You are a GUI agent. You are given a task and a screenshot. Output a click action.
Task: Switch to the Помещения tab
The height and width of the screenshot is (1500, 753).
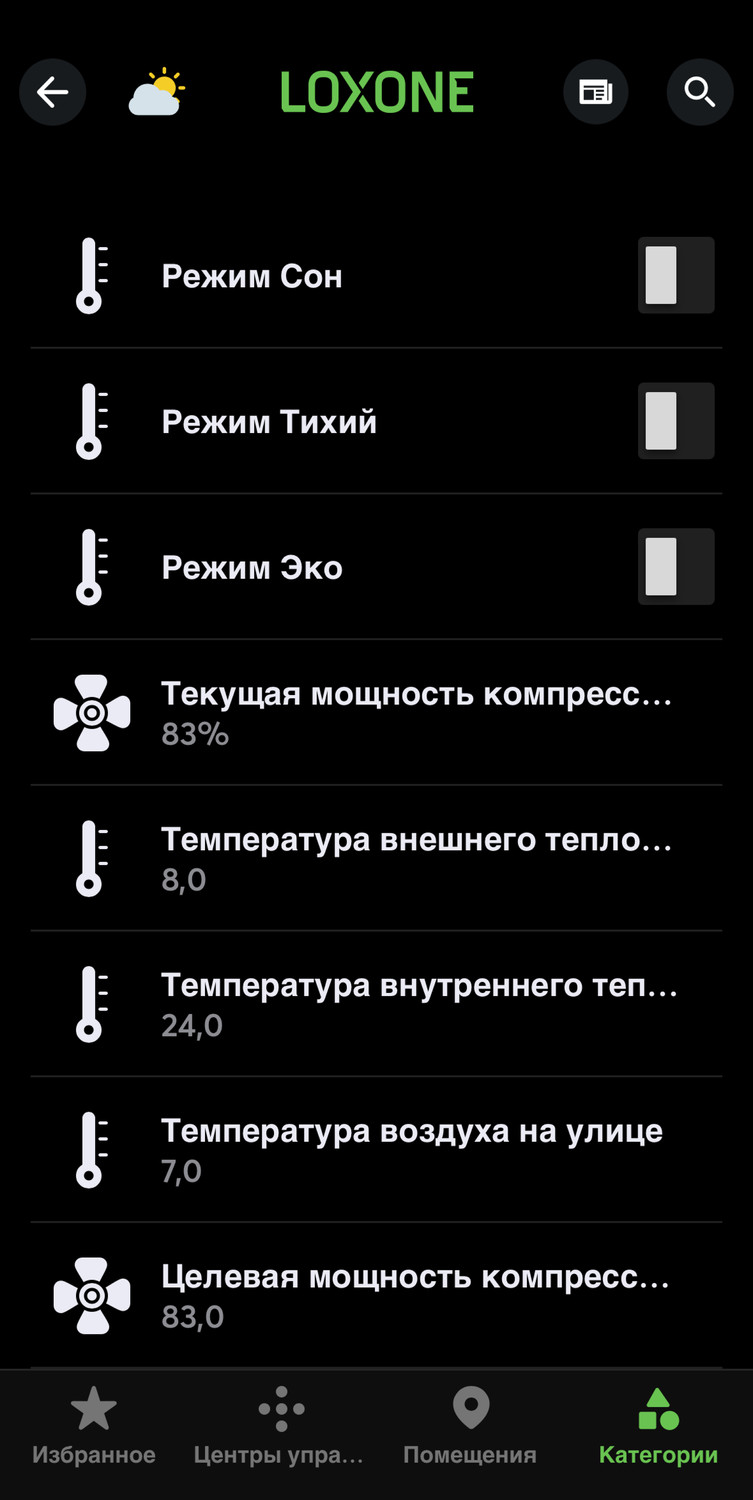[470, 1427]
